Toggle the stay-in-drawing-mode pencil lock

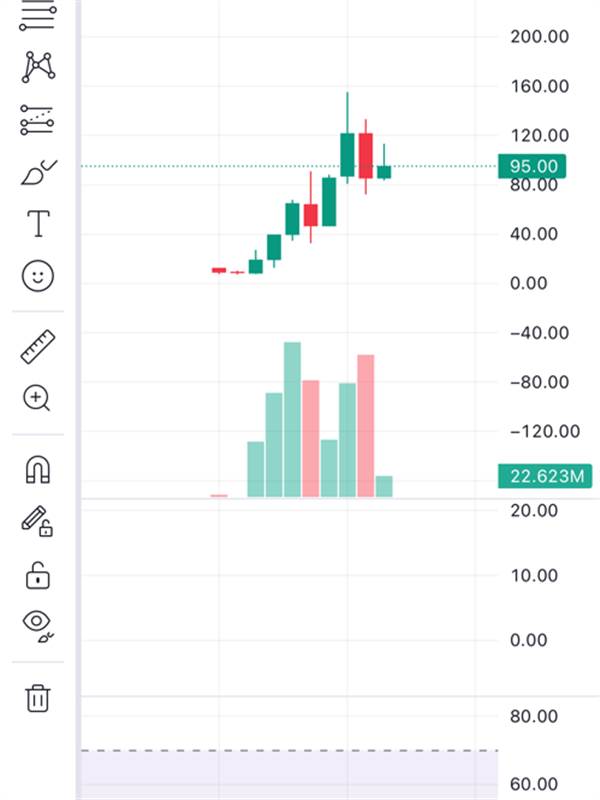point(38,522)
